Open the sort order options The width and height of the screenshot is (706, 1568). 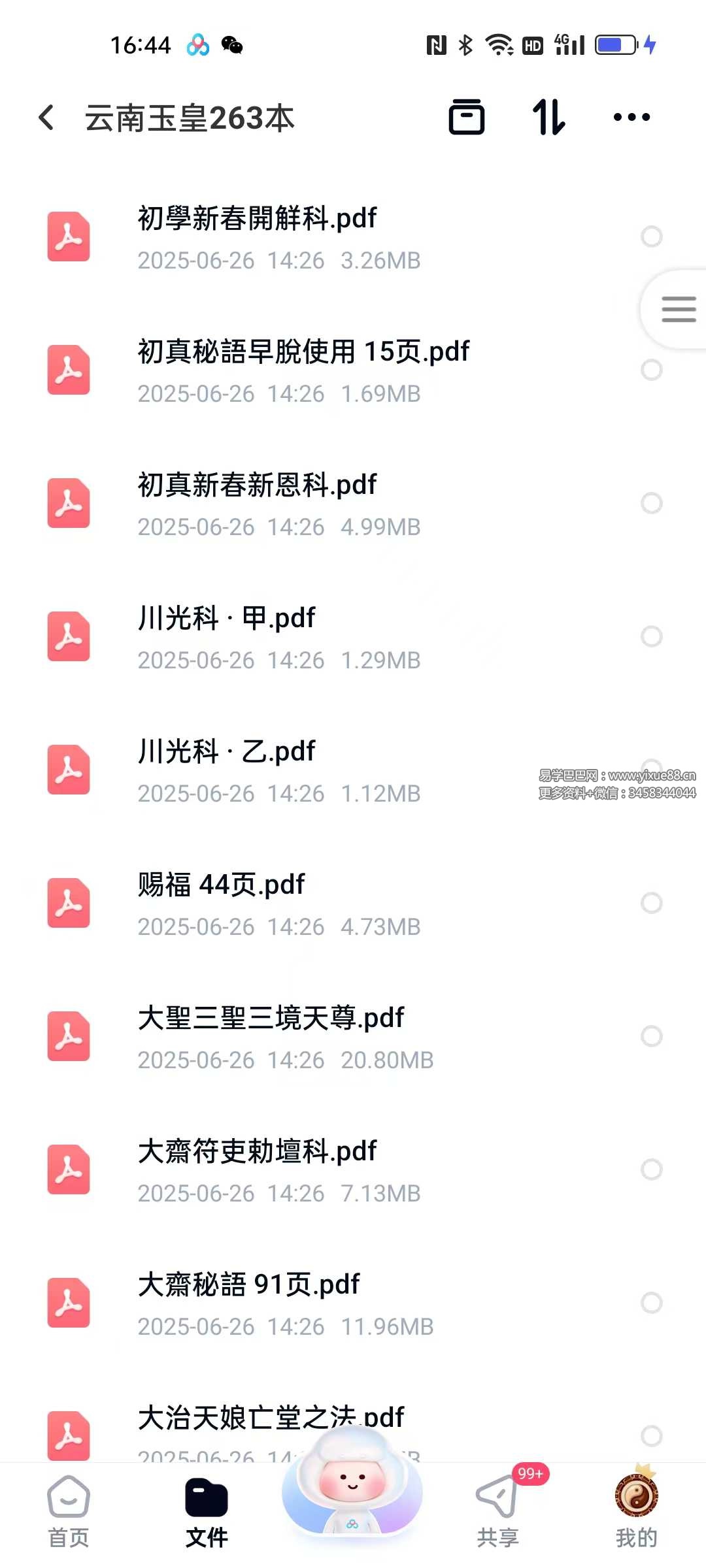pos(548,118)
